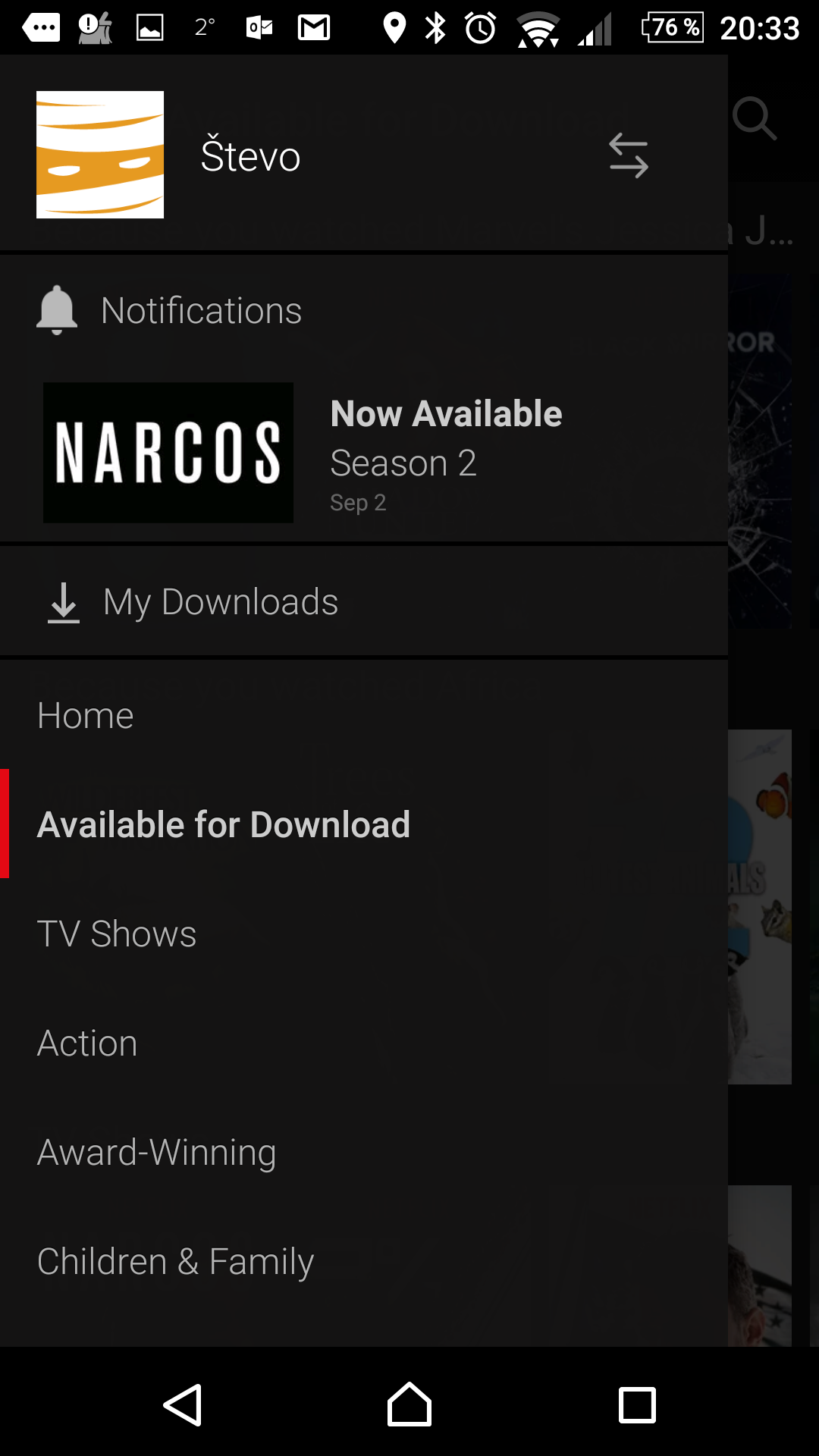Browse the TV Shows category
The image size is (819, 1456).
pyautogui.click(x=364, y=934)
